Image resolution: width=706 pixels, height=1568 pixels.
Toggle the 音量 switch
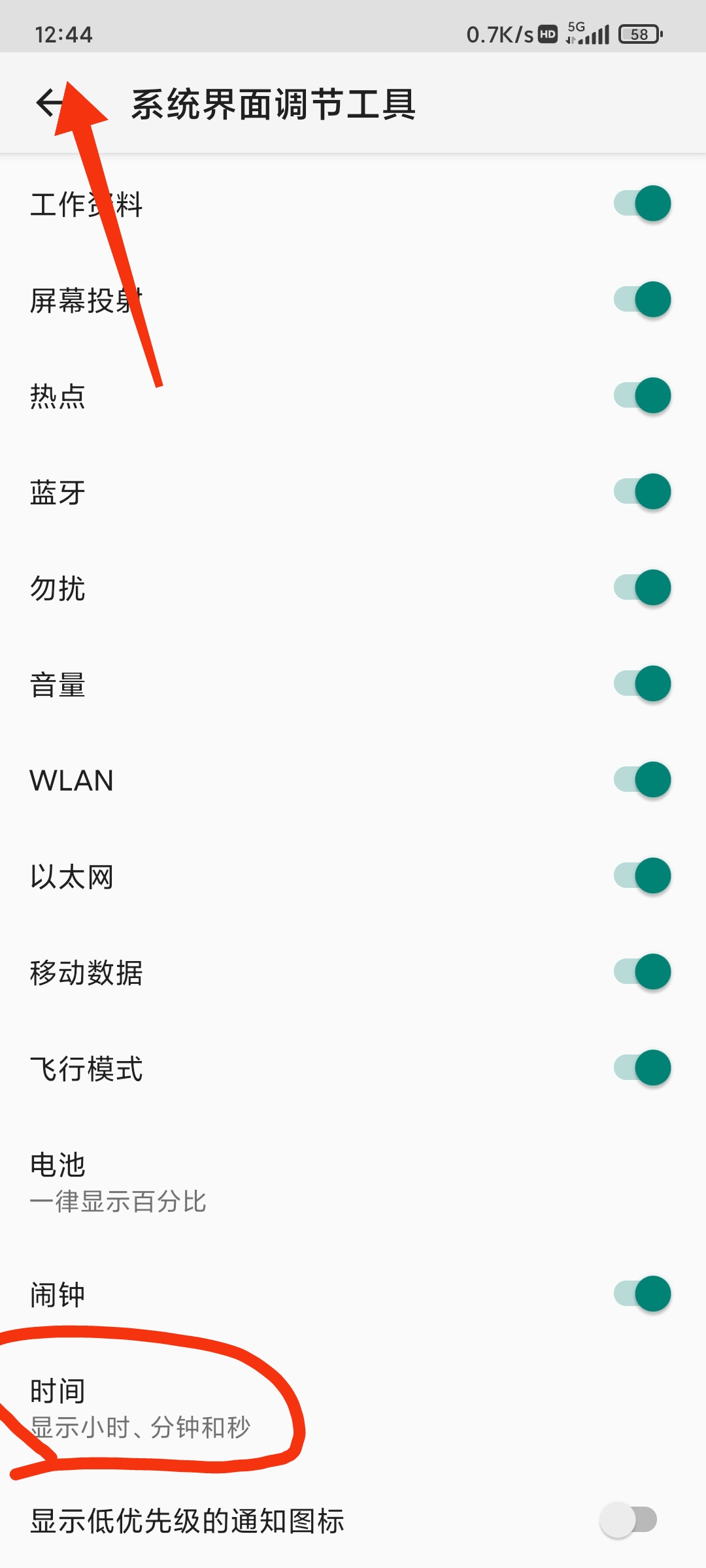coord(643,683)
